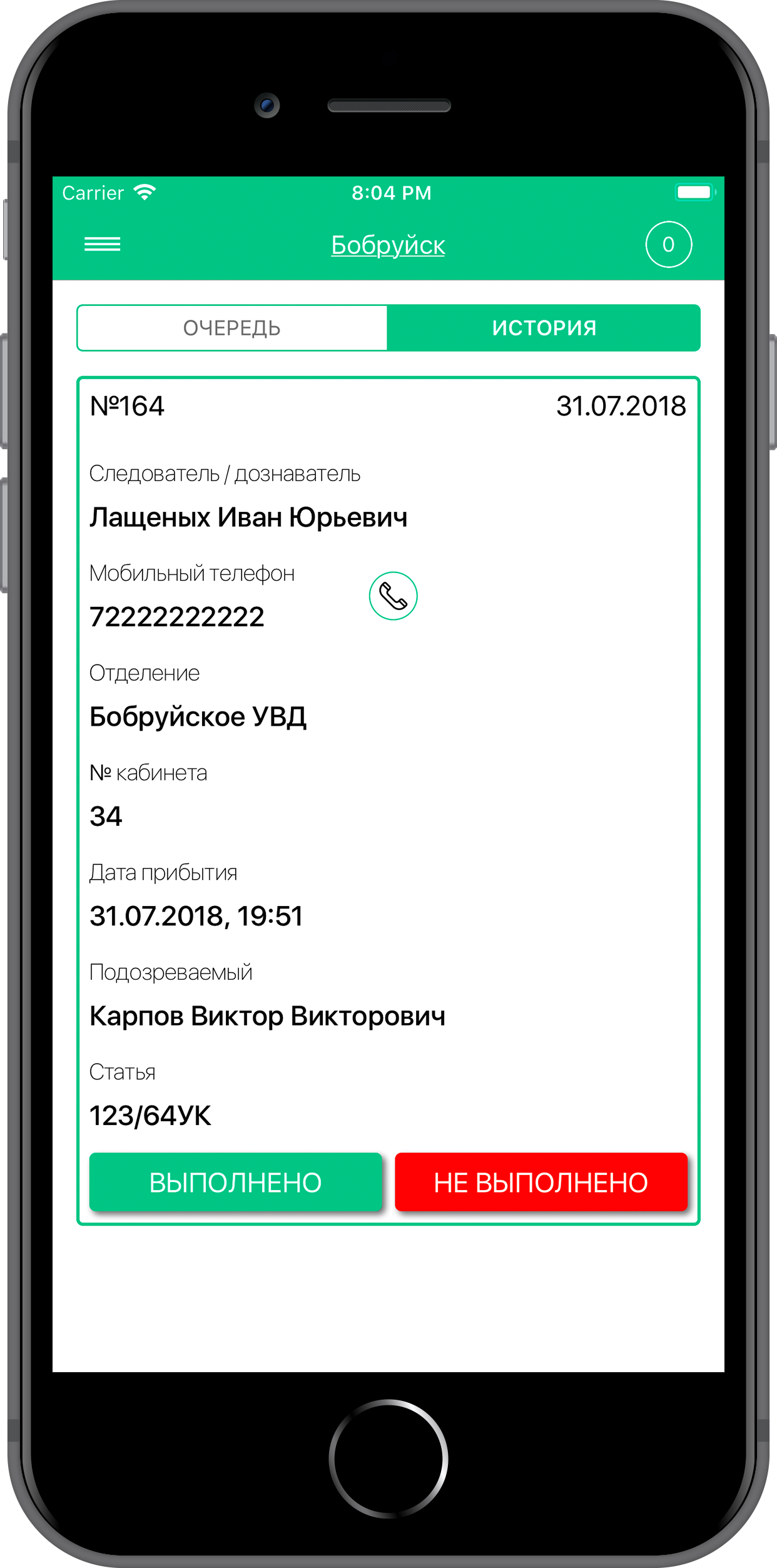
Task: Open the hamburger menu
Action: [x=103, y=245]
